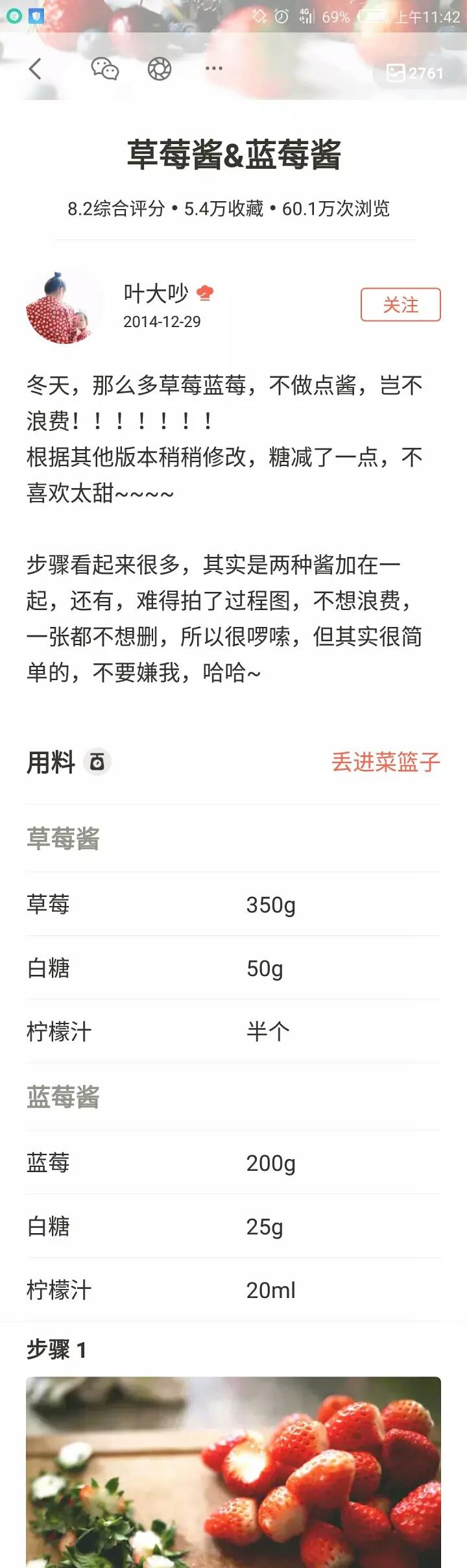This screenshot has height=1568, width=467.
Task: Share recipe to WeChat
Action: point(104,68)
